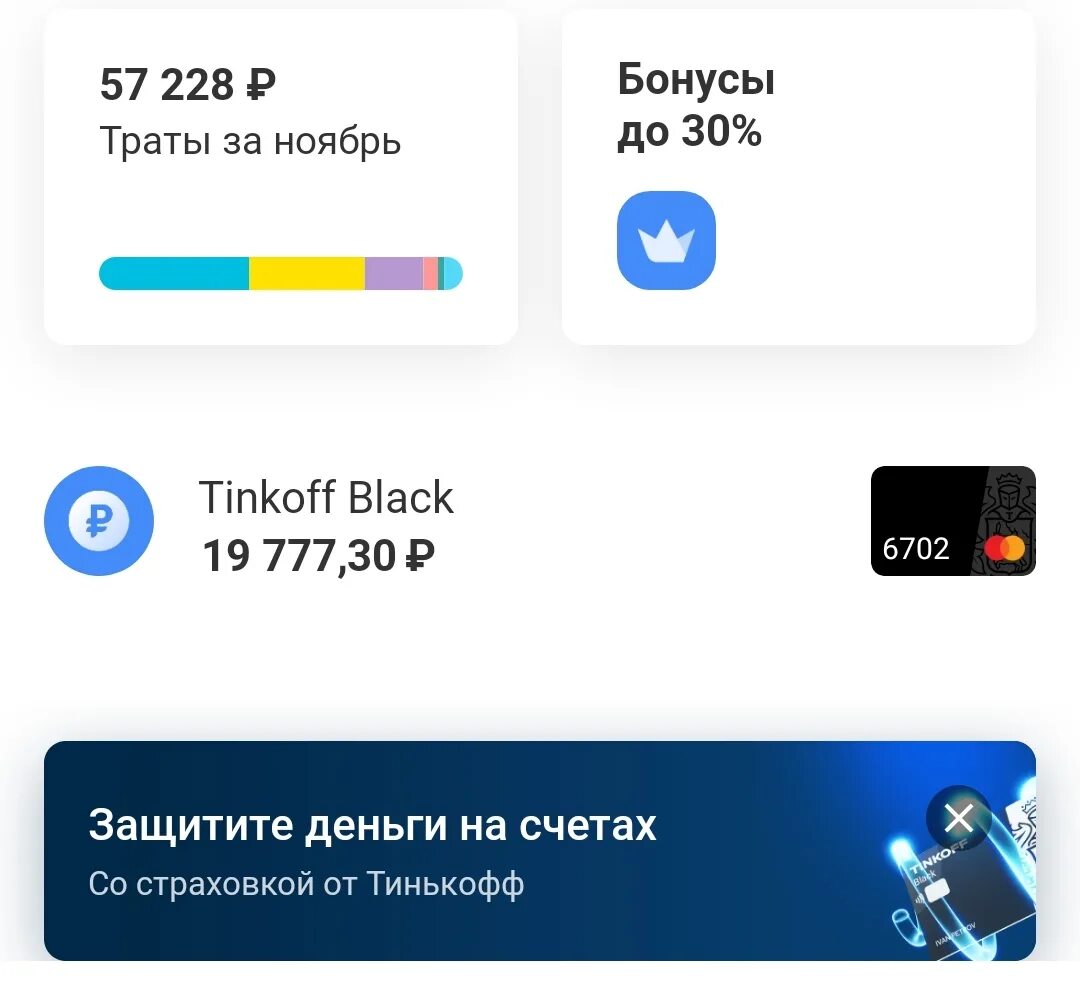Open the Tinkoff Black account
Screen dimensions: 1080x985
pos(328,525)
